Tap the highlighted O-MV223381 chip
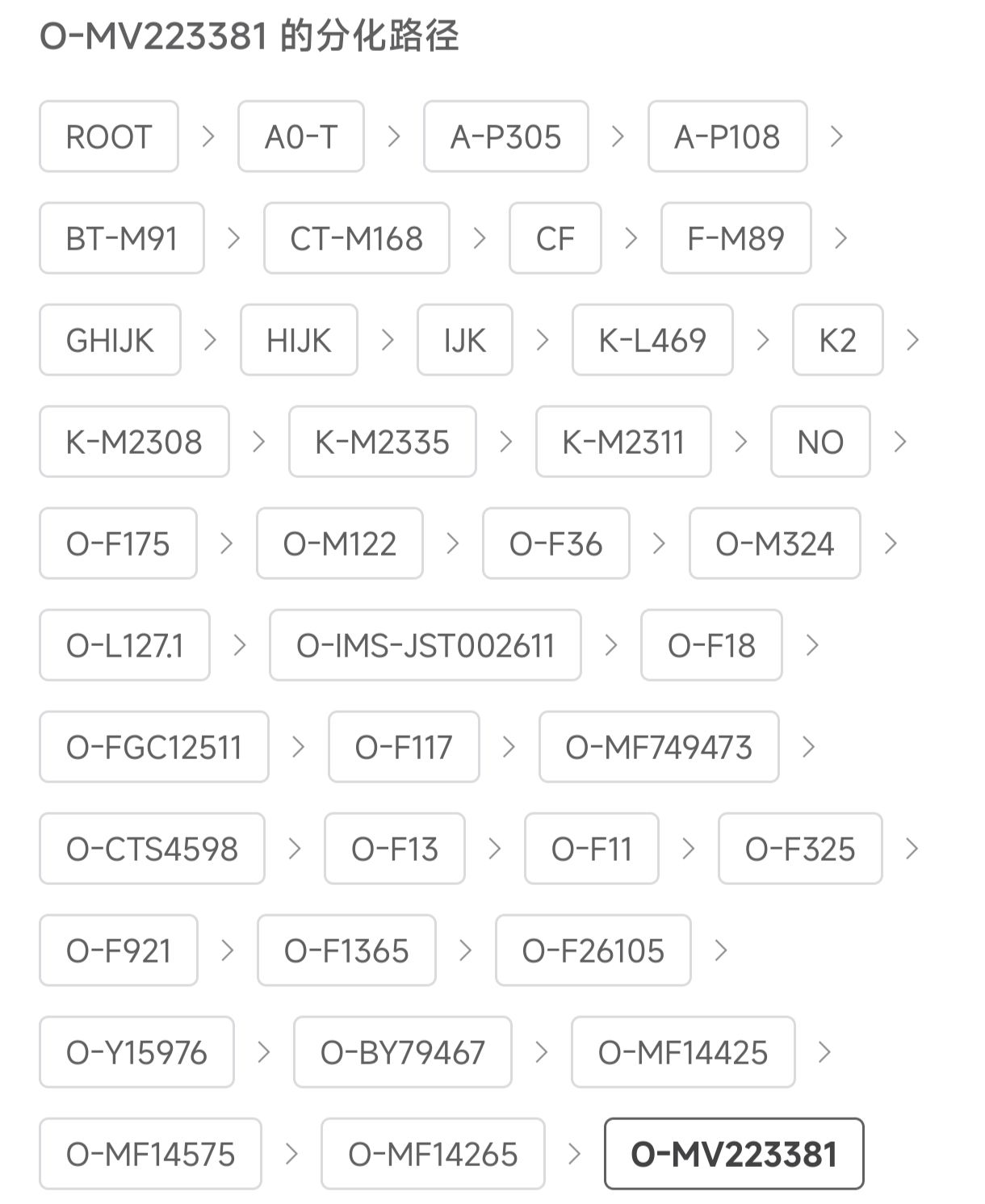 pos(733,1154)
